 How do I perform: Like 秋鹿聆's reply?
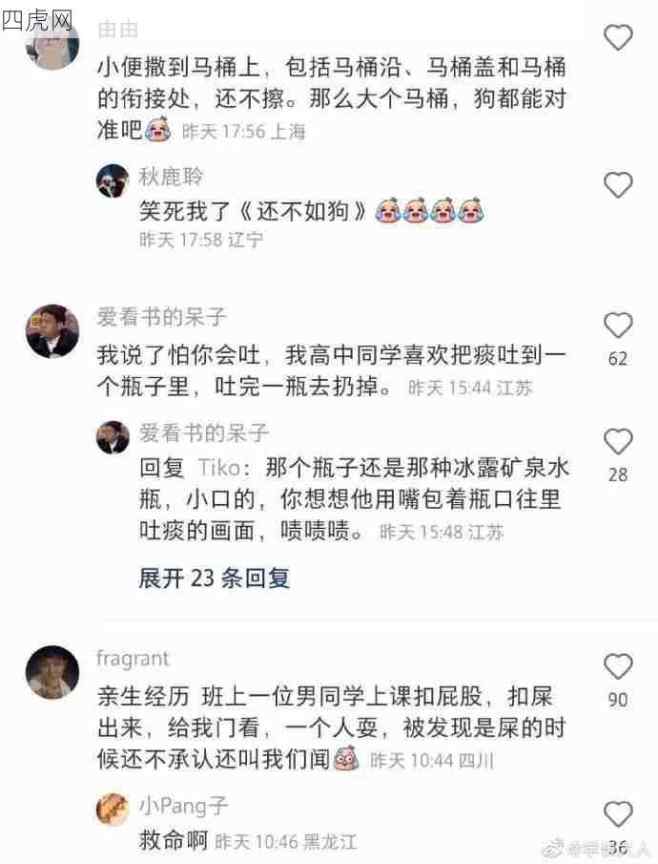tap(620, 185)
